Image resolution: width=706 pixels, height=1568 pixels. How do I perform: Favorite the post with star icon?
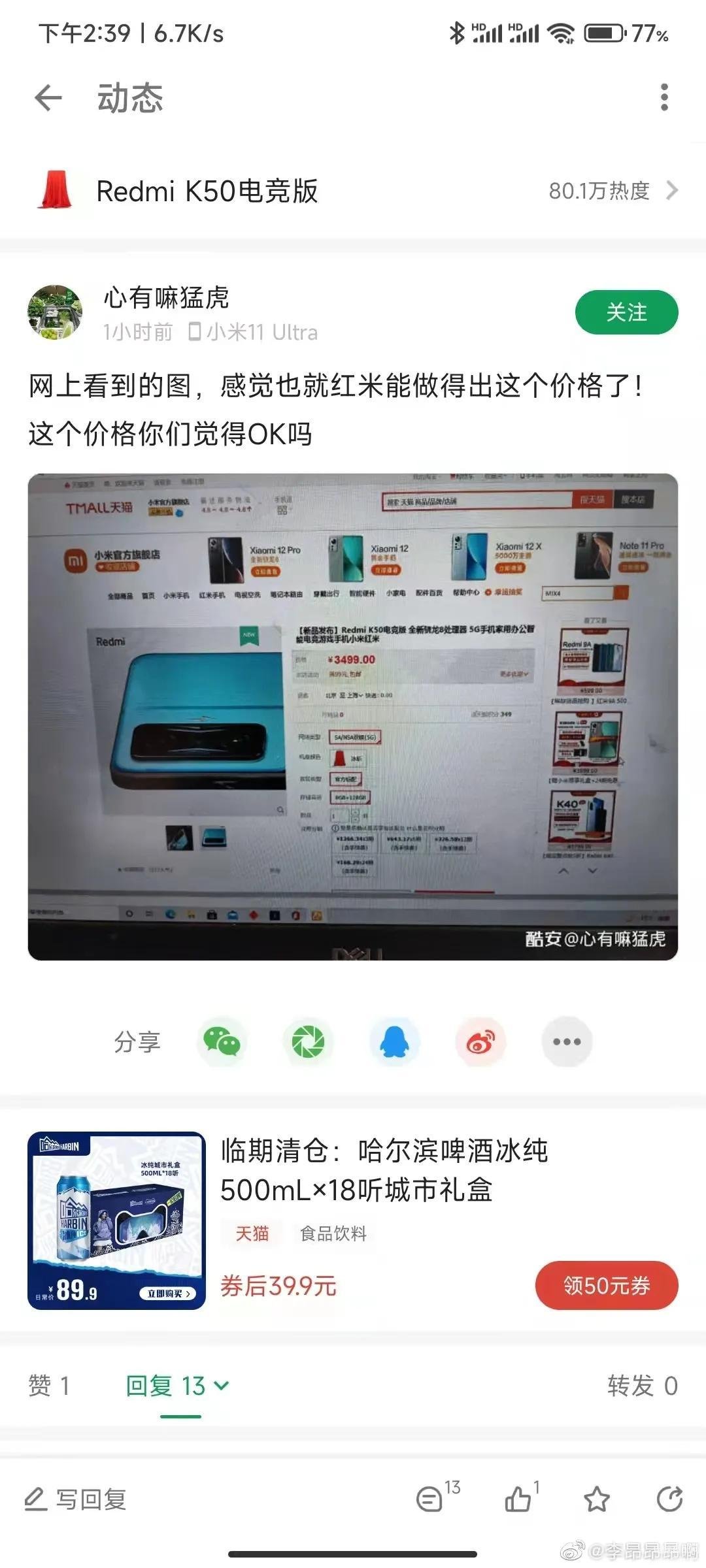pos(596,1499)
